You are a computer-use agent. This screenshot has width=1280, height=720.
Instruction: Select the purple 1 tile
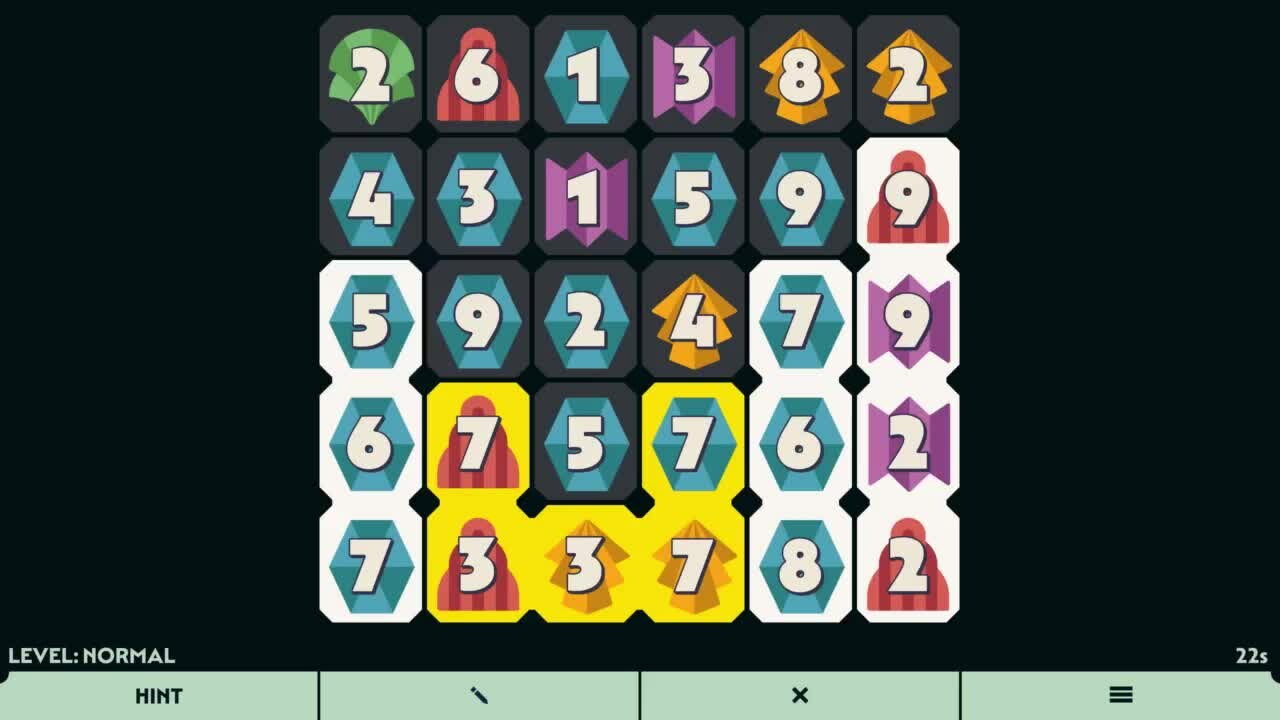(x=585, y=199)
